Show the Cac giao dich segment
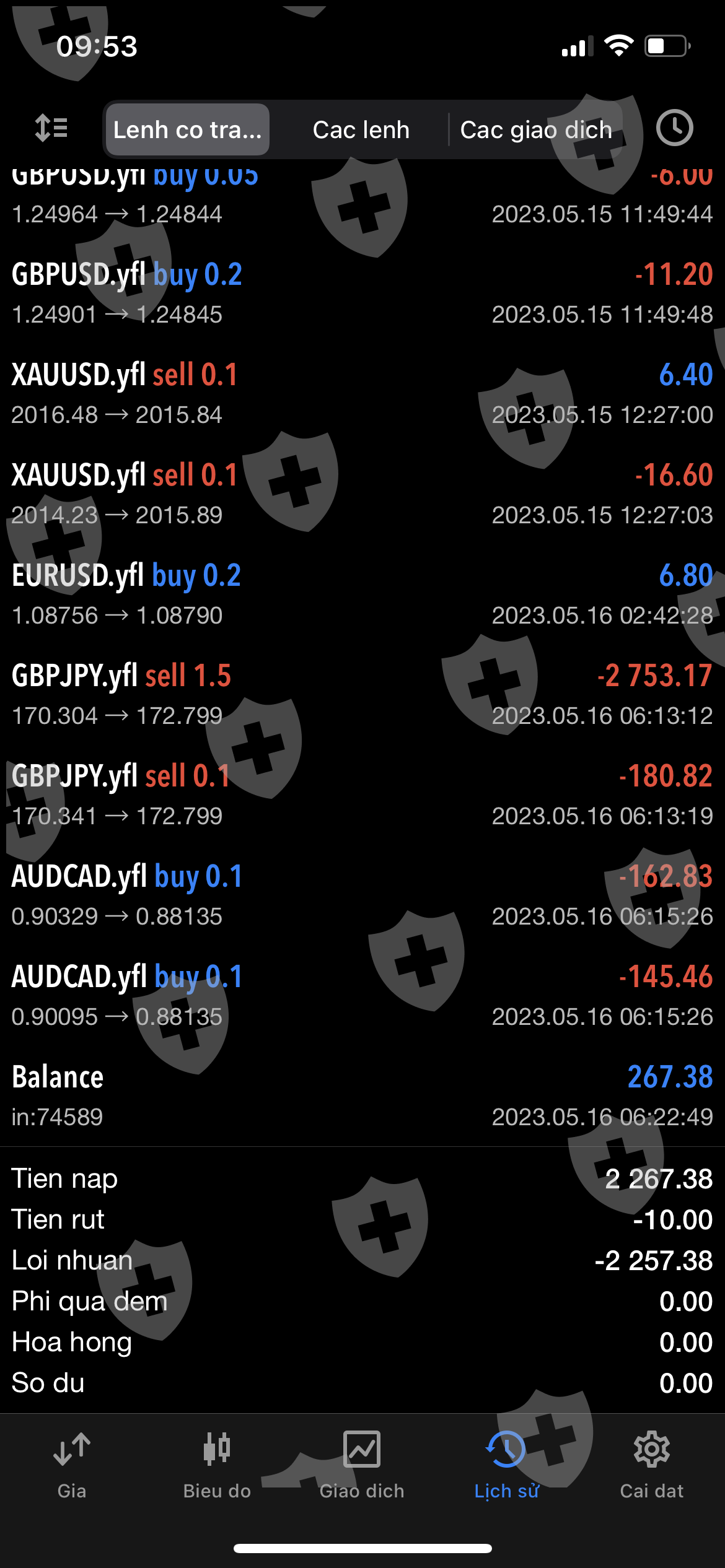 (536, 129)
